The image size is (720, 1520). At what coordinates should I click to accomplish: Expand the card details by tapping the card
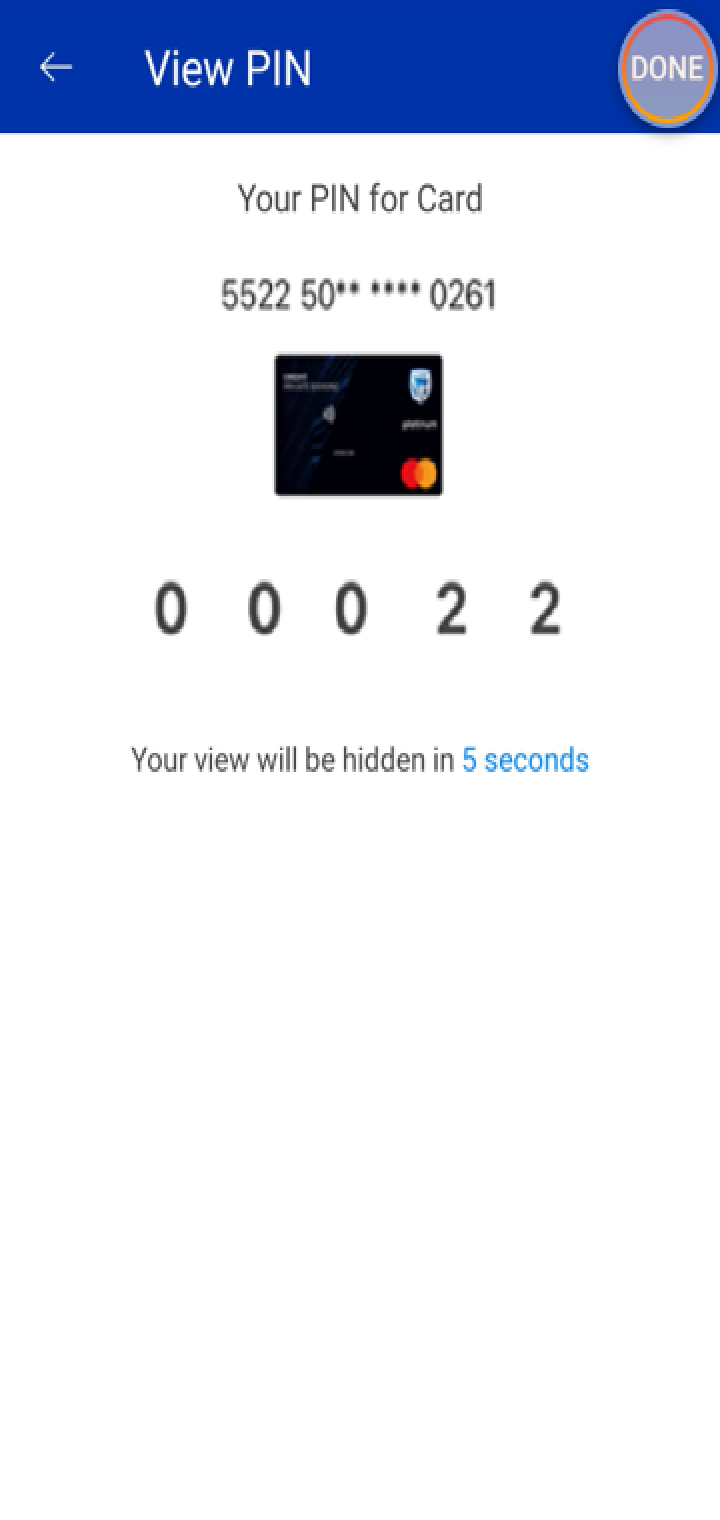(x=358, y=423)
